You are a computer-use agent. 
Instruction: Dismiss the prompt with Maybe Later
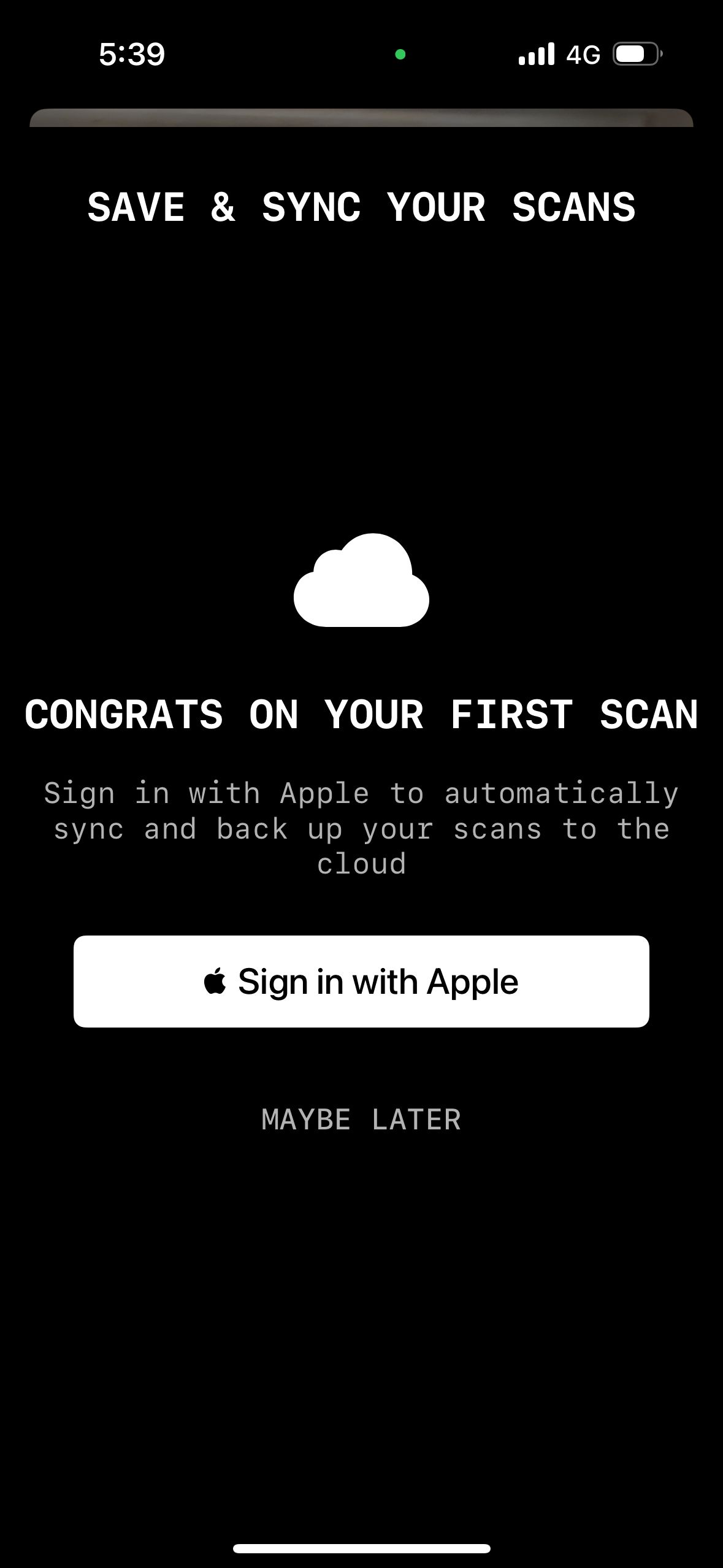click(x=361, y=1120)
